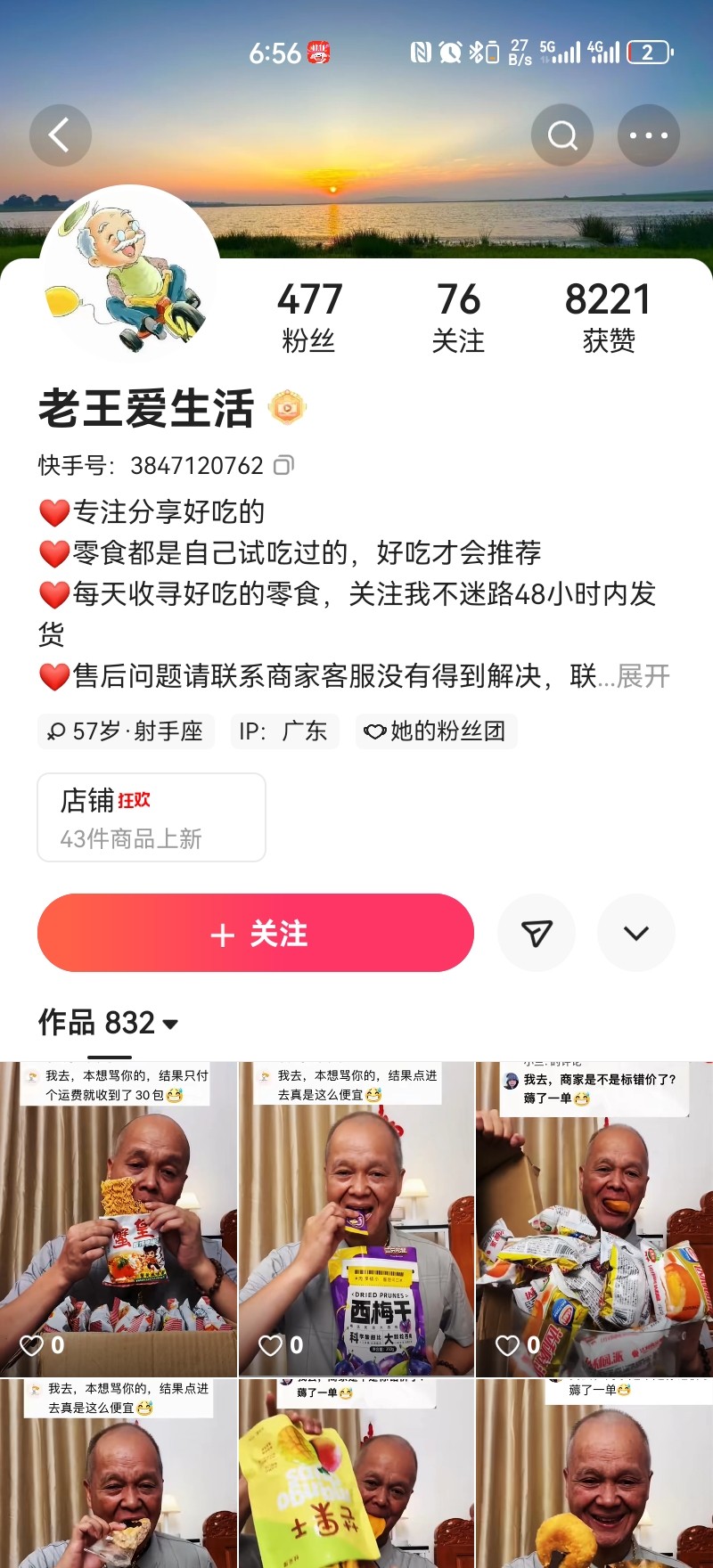The width and height of the screenshot is (713, 1568).
Task: Send a message via paper plane icon
Action: pyautogui.click(x=536, y=933)
